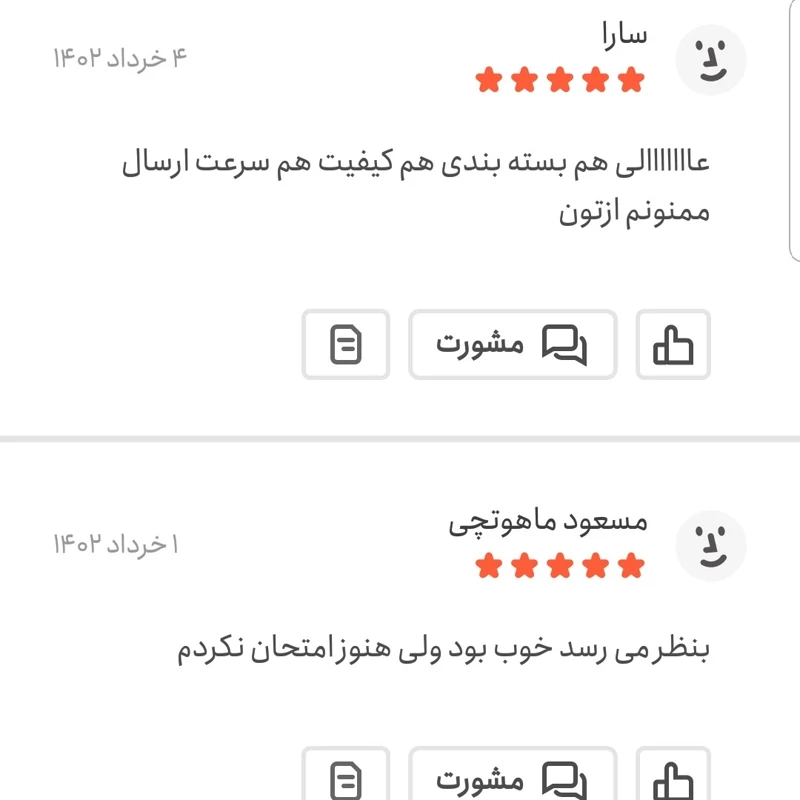This screenshot has width=800, height=800.
Task: Open the document icon under Sara's review
Action: coord(346,345)
